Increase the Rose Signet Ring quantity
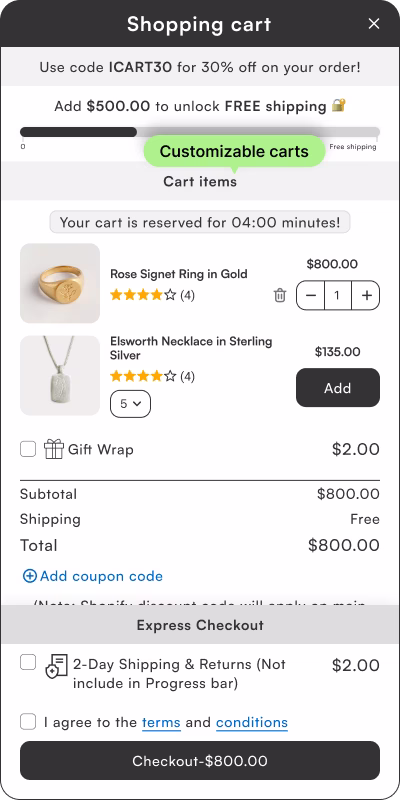This screenshot has height=800, width=400. click(x=366, y=295)
